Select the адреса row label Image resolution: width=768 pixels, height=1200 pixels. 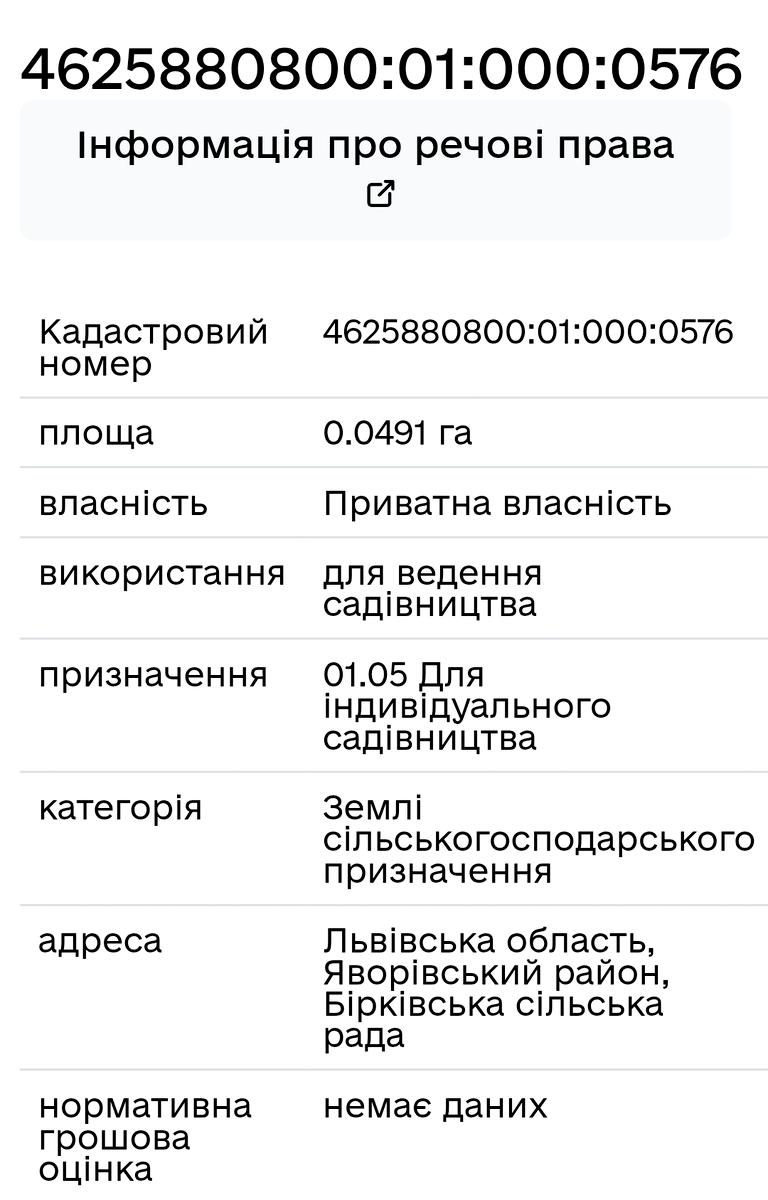[x=100, y=940]
